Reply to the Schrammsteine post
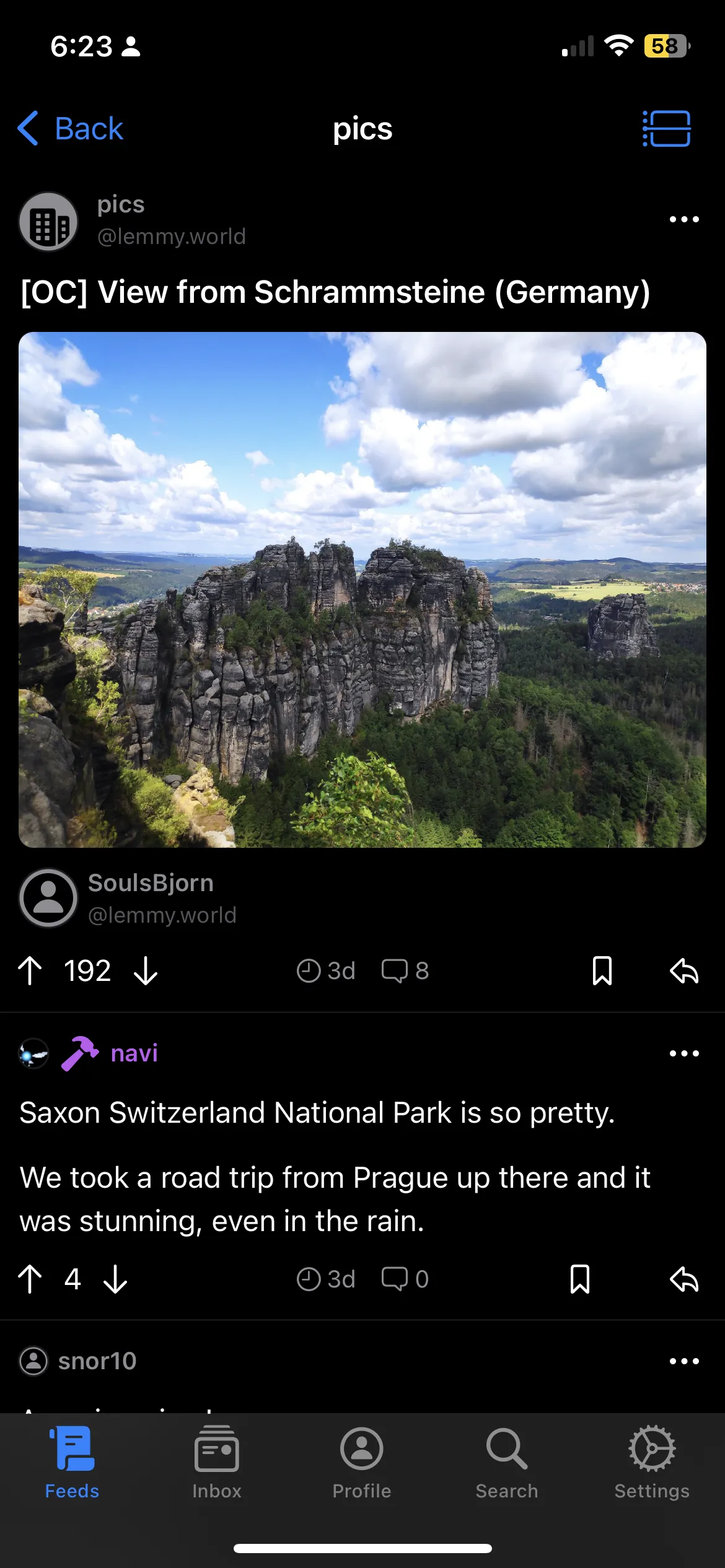Screen dimensions: 725x1568 pos(684,970)
